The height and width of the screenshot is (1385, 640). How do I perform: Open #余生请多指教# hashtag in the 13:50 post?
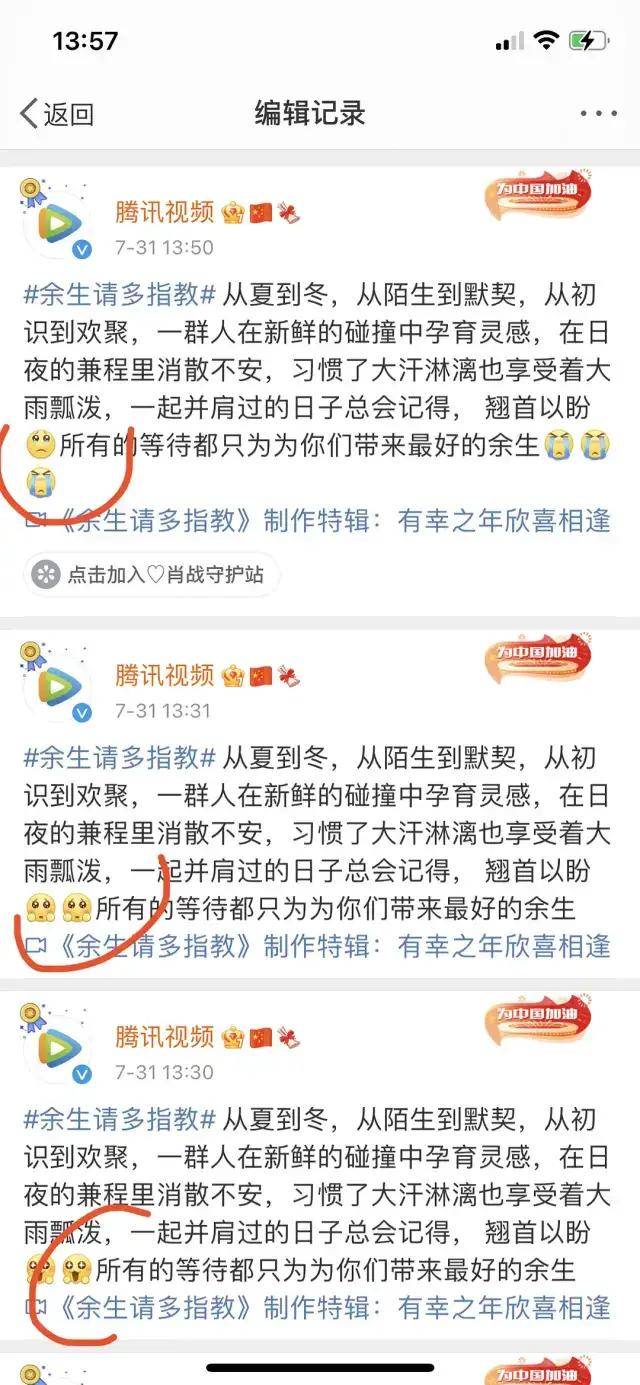point(119,295)
